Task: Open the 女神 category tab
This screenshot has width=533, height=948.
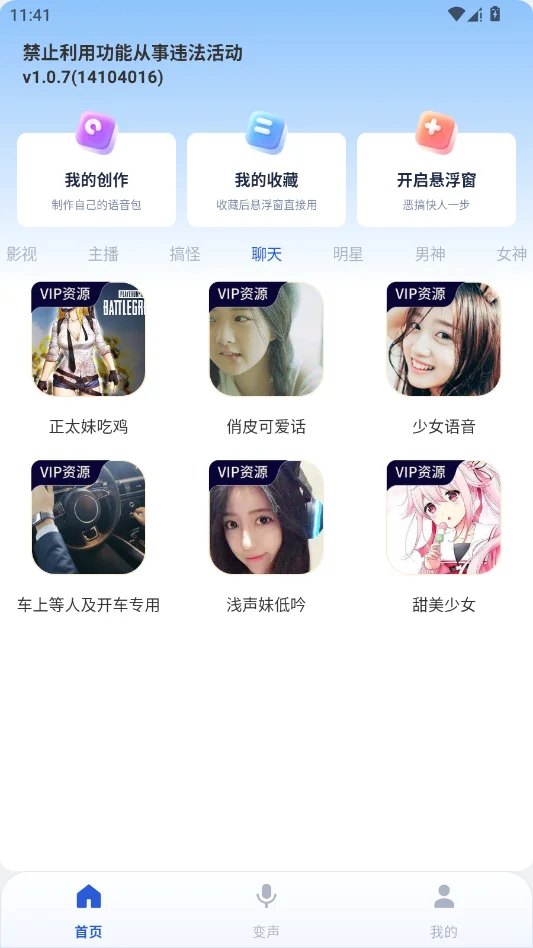Action: click(x=511, y=255)
